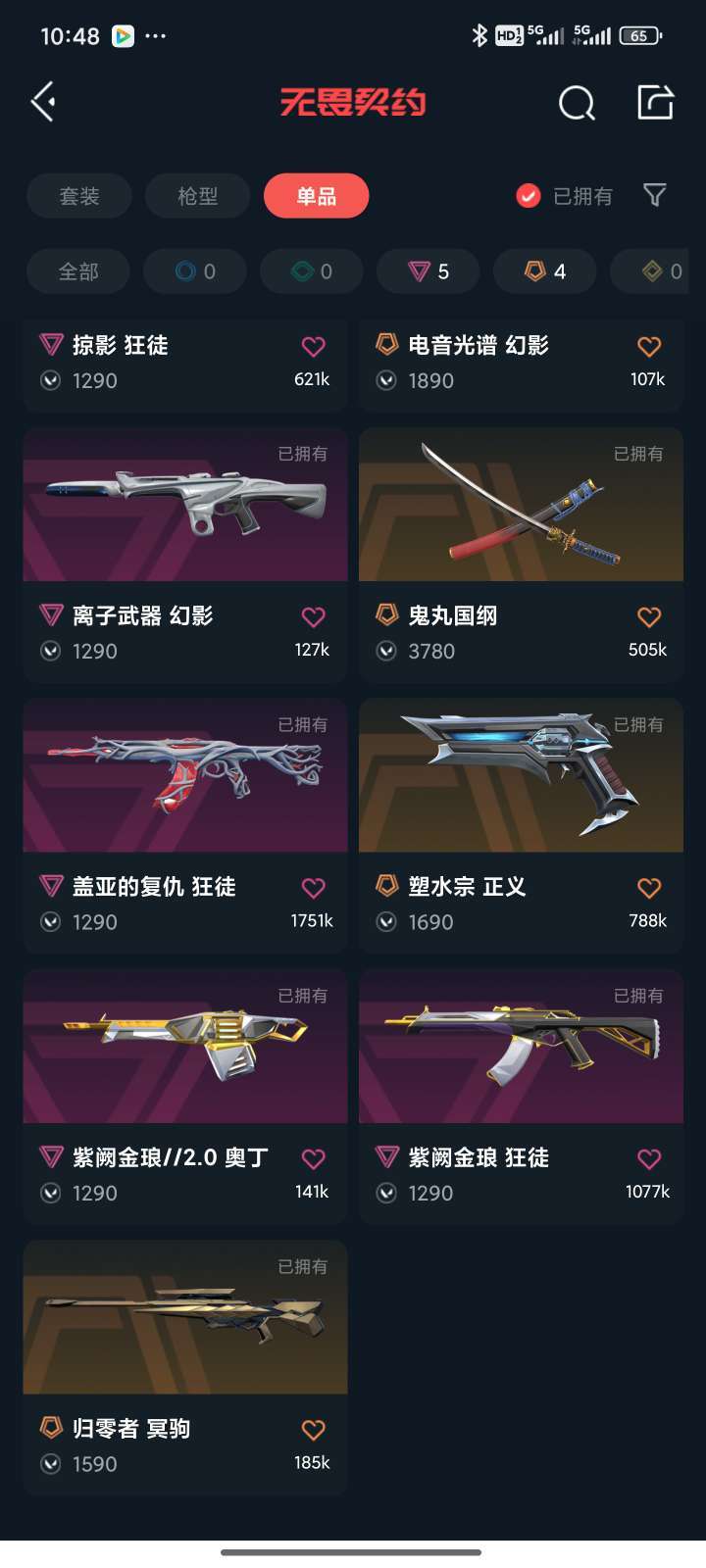The image size is (706, 1568).
Task: Go back using the top-left arrow
Action: click(43, 102)
